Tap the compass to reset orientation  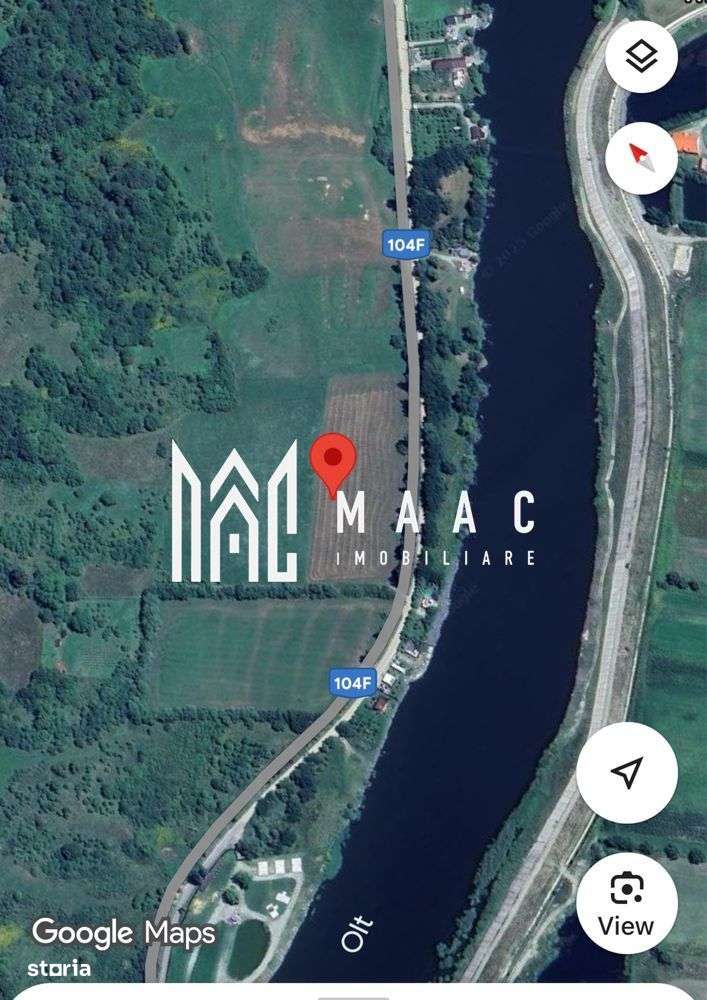pyautogui.click(x=641, y=158)
